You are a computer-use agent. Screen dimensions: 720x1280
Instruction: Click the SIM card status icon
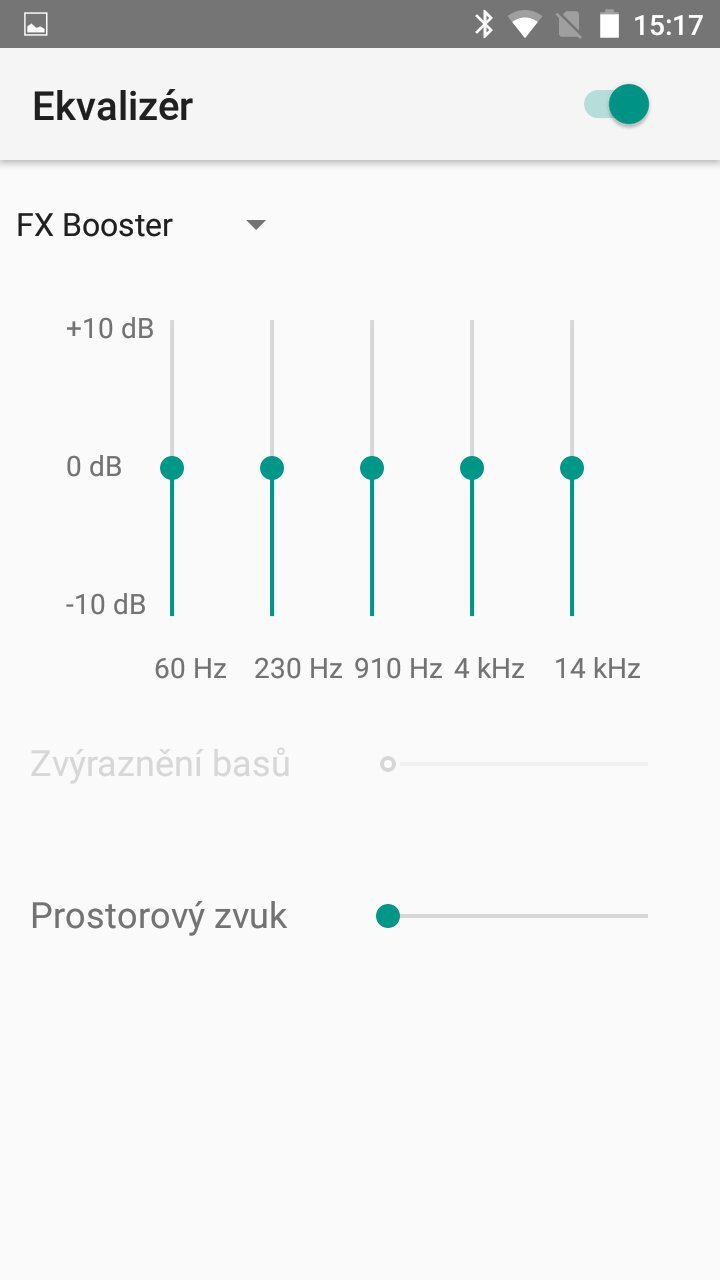click(571, 24)
